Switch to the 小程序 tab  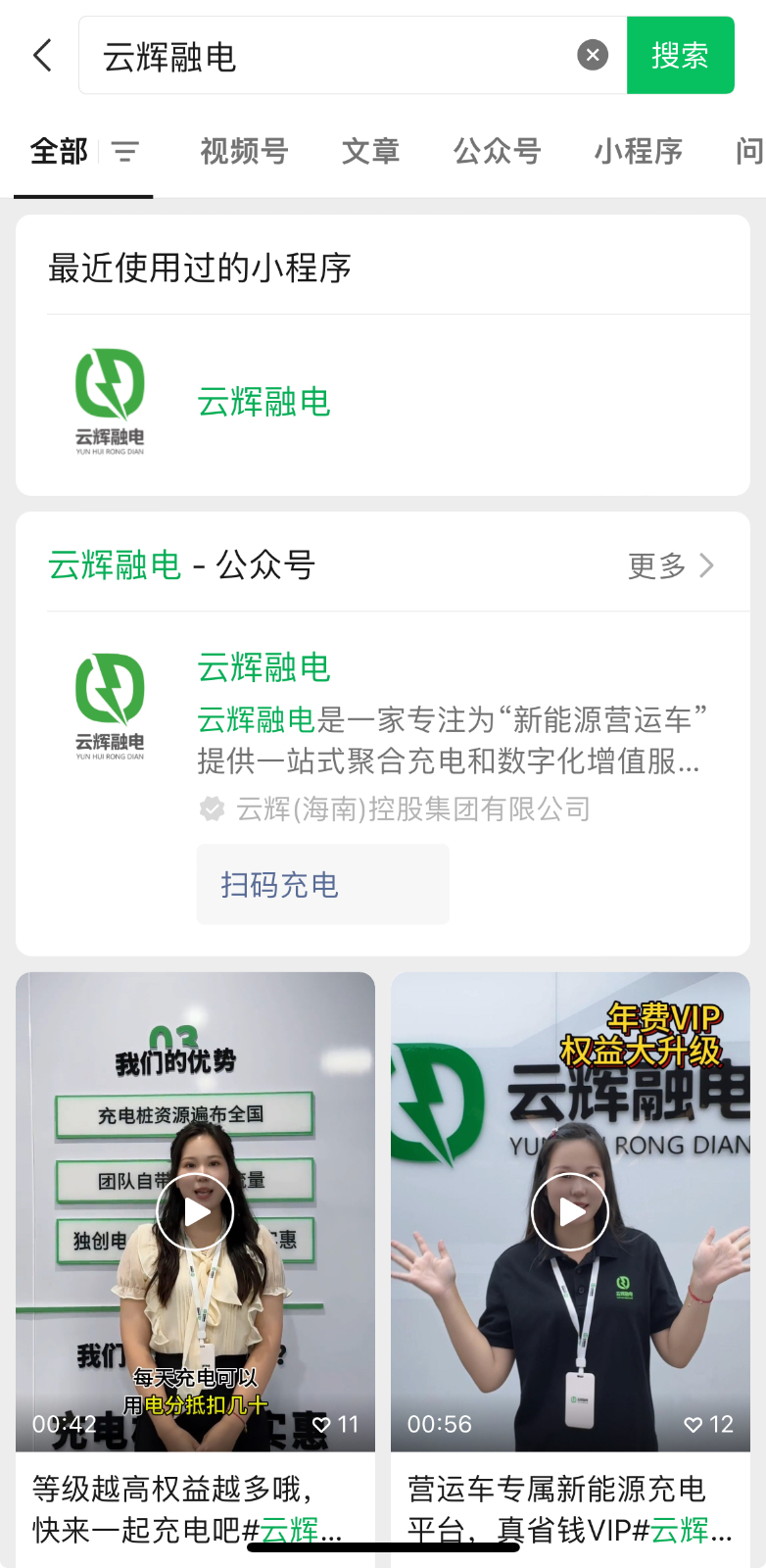click(638, 151)
